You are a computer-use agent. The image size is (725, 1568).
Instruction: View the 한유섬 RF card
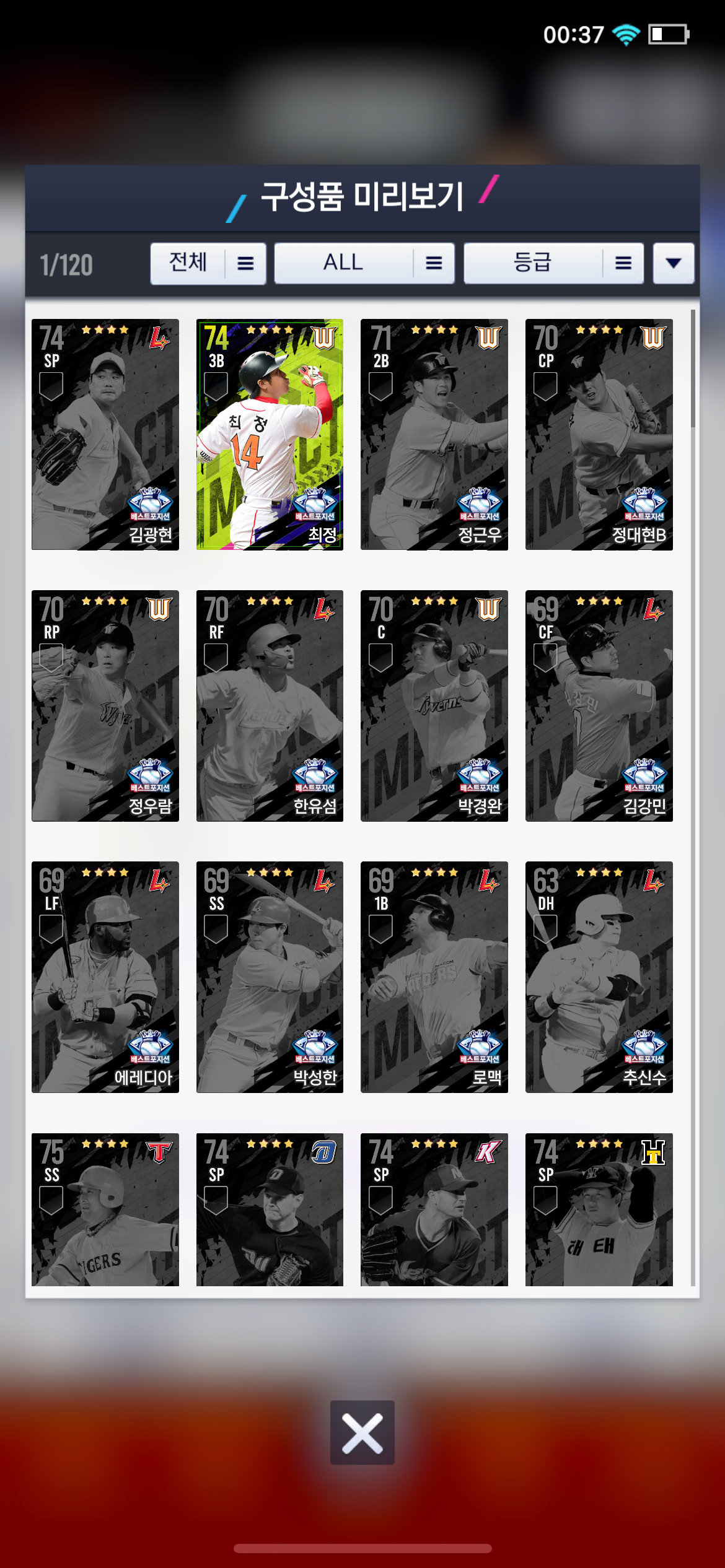click(270, 705)
